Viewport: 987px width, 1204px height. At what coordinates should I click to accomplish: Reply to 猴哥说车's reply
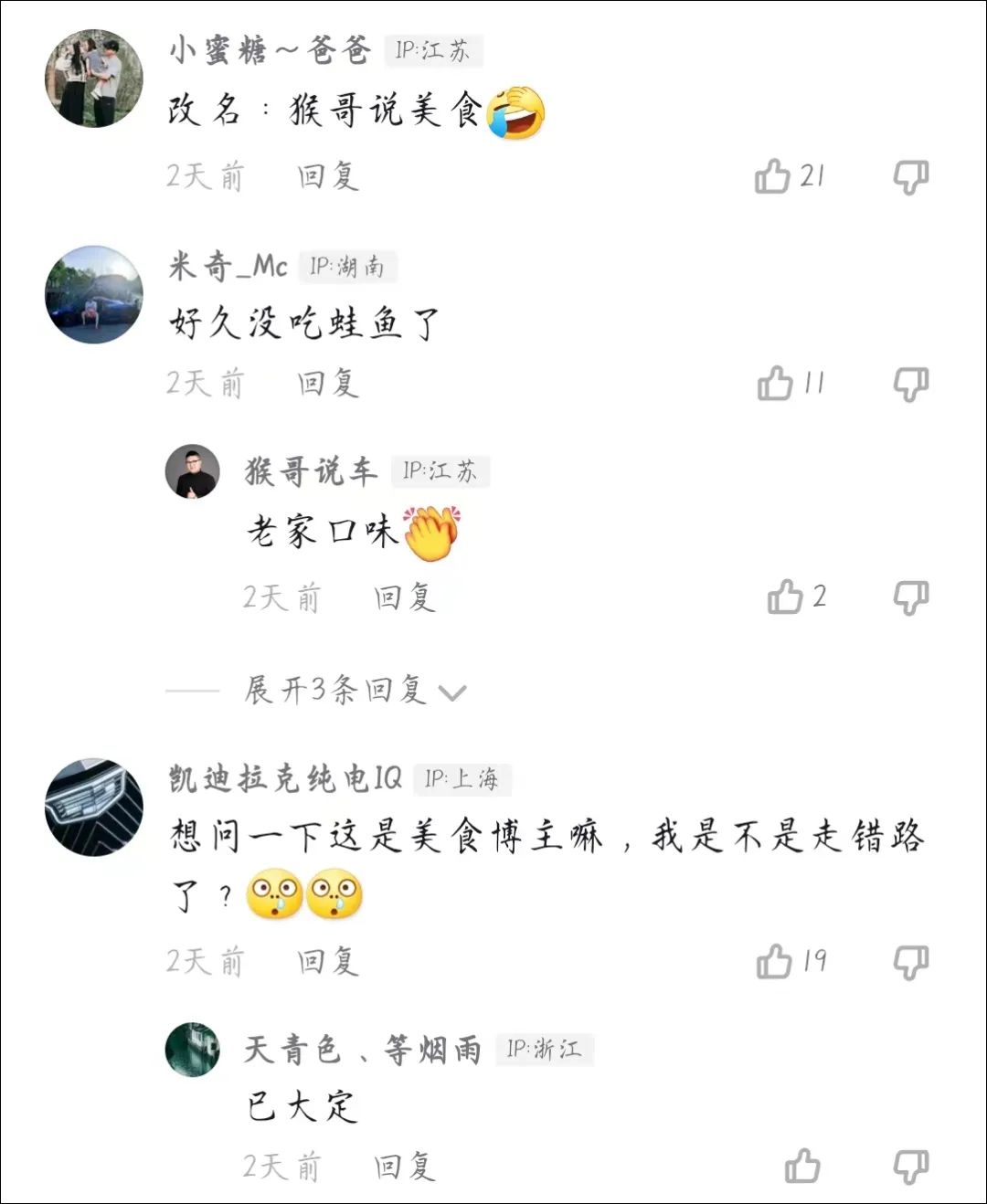coord(404,597)
